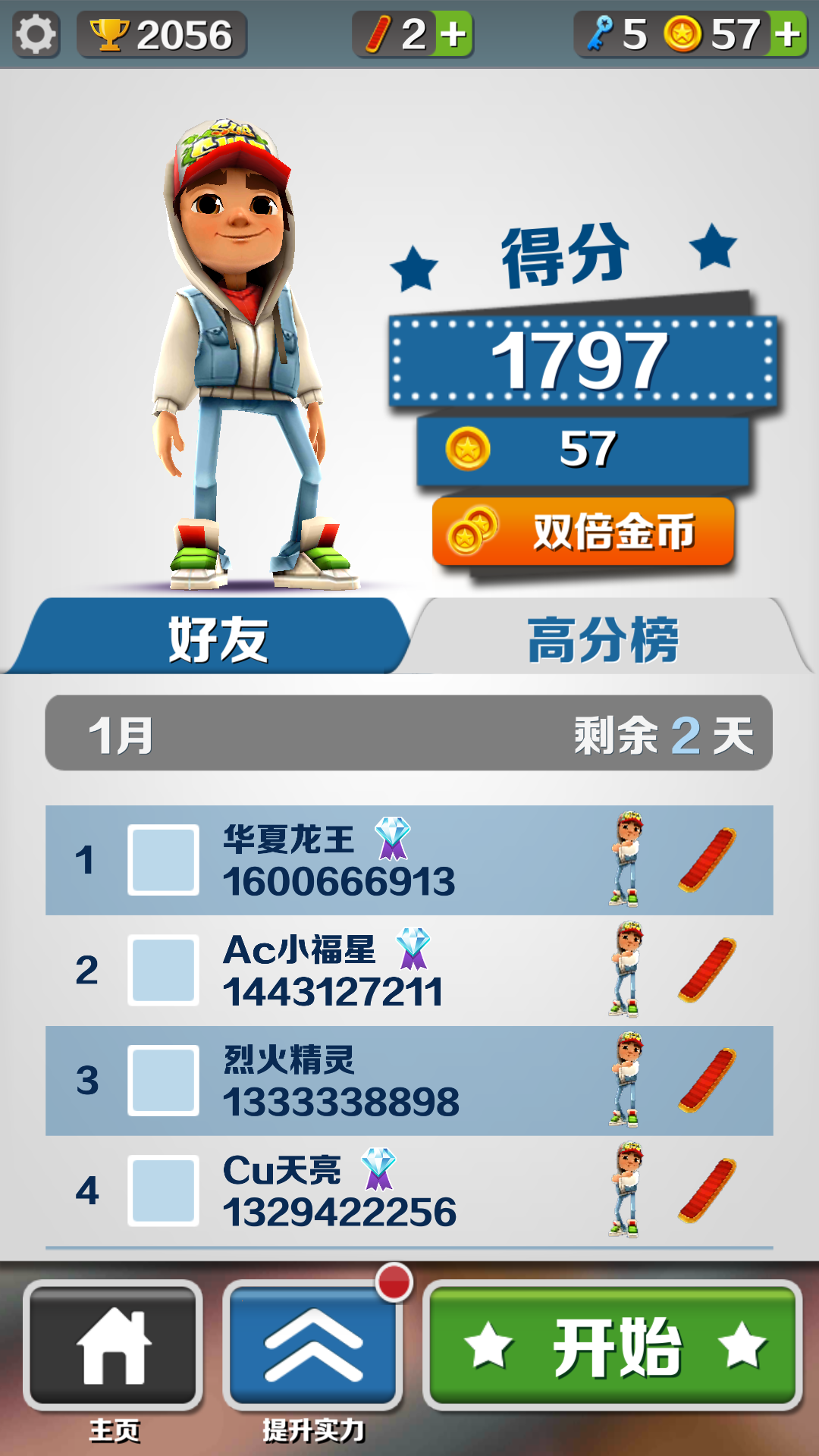Open 烈火精灵's leaderboard entry
The height and width of the screenshot is (1456, 819).
tap(409, 1080)
